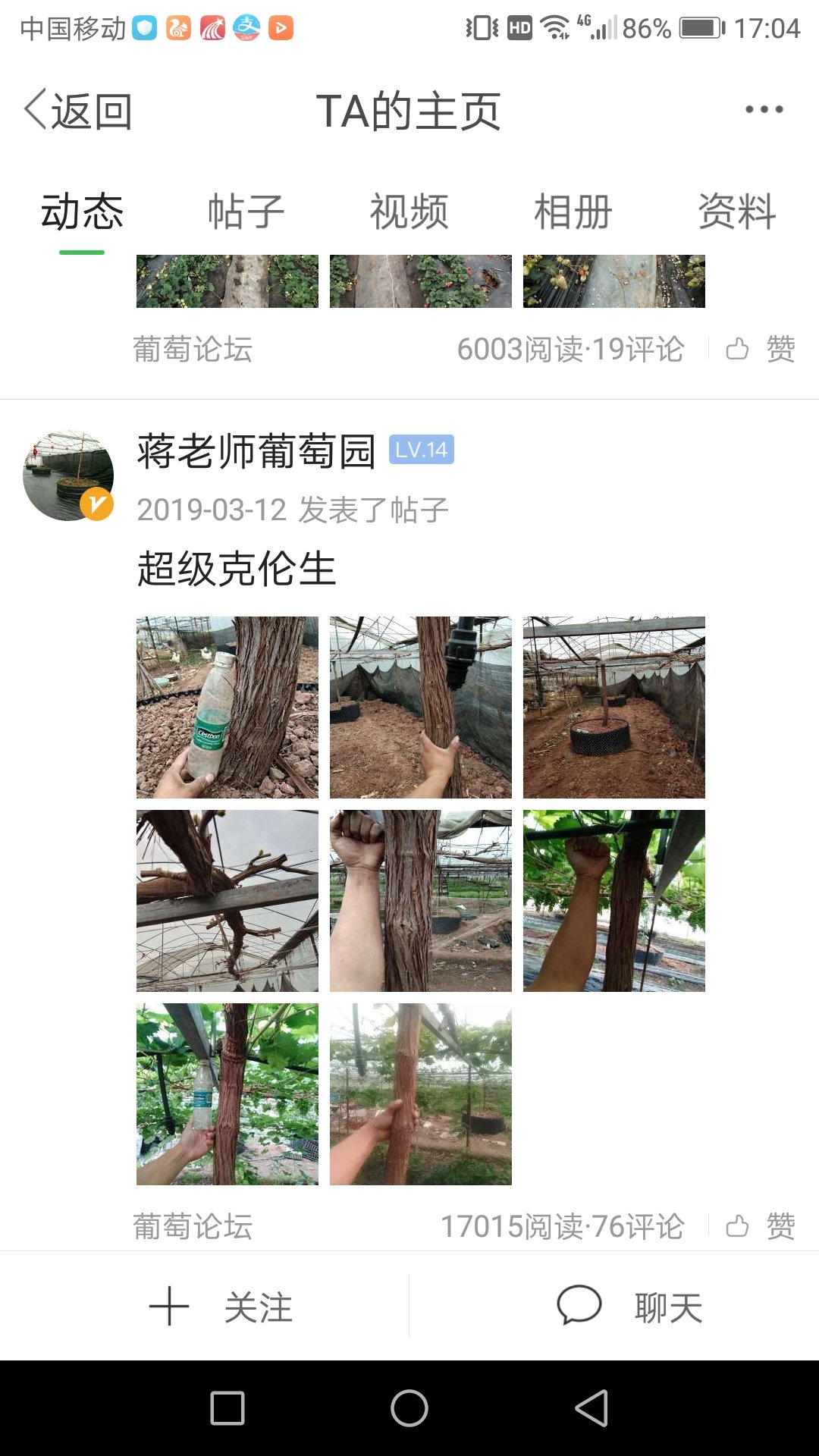Start a chat via 聊天
The width and height of the screenshot is (819, 1456).
point(630,1307)
